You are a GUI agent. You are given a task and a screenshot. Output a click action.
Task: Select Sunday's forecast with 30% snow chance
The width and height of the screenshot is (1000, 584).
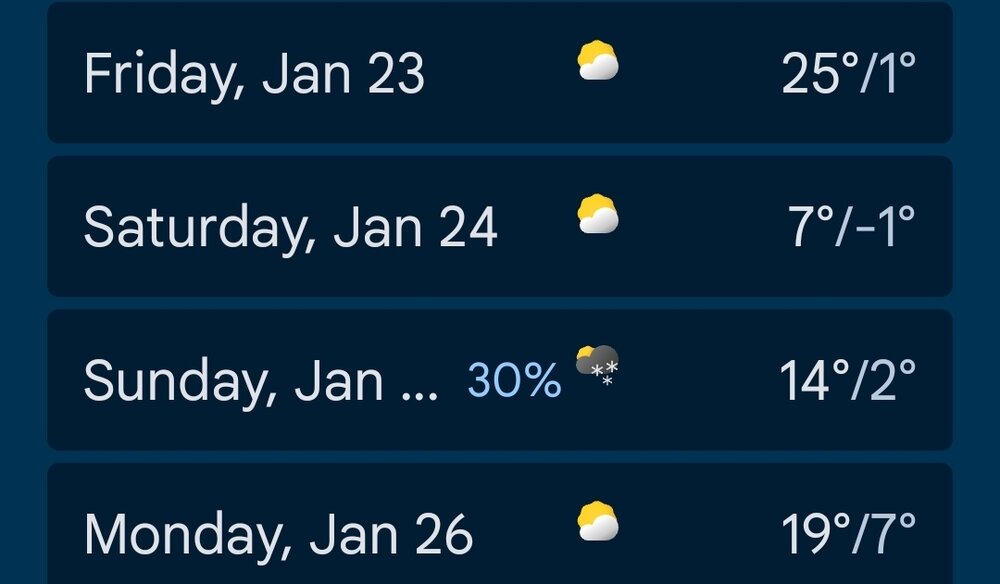click(500, 380)
